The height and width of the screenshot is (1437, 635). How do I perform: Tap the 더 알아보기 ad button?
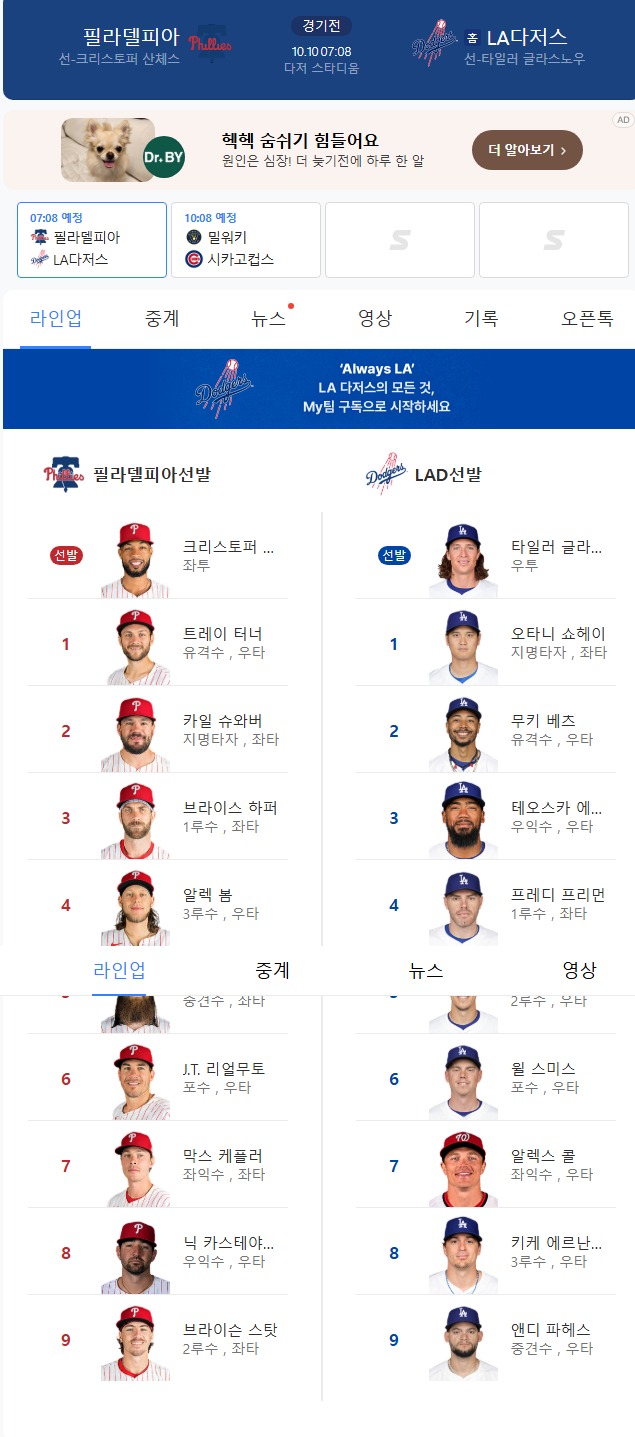527,150
